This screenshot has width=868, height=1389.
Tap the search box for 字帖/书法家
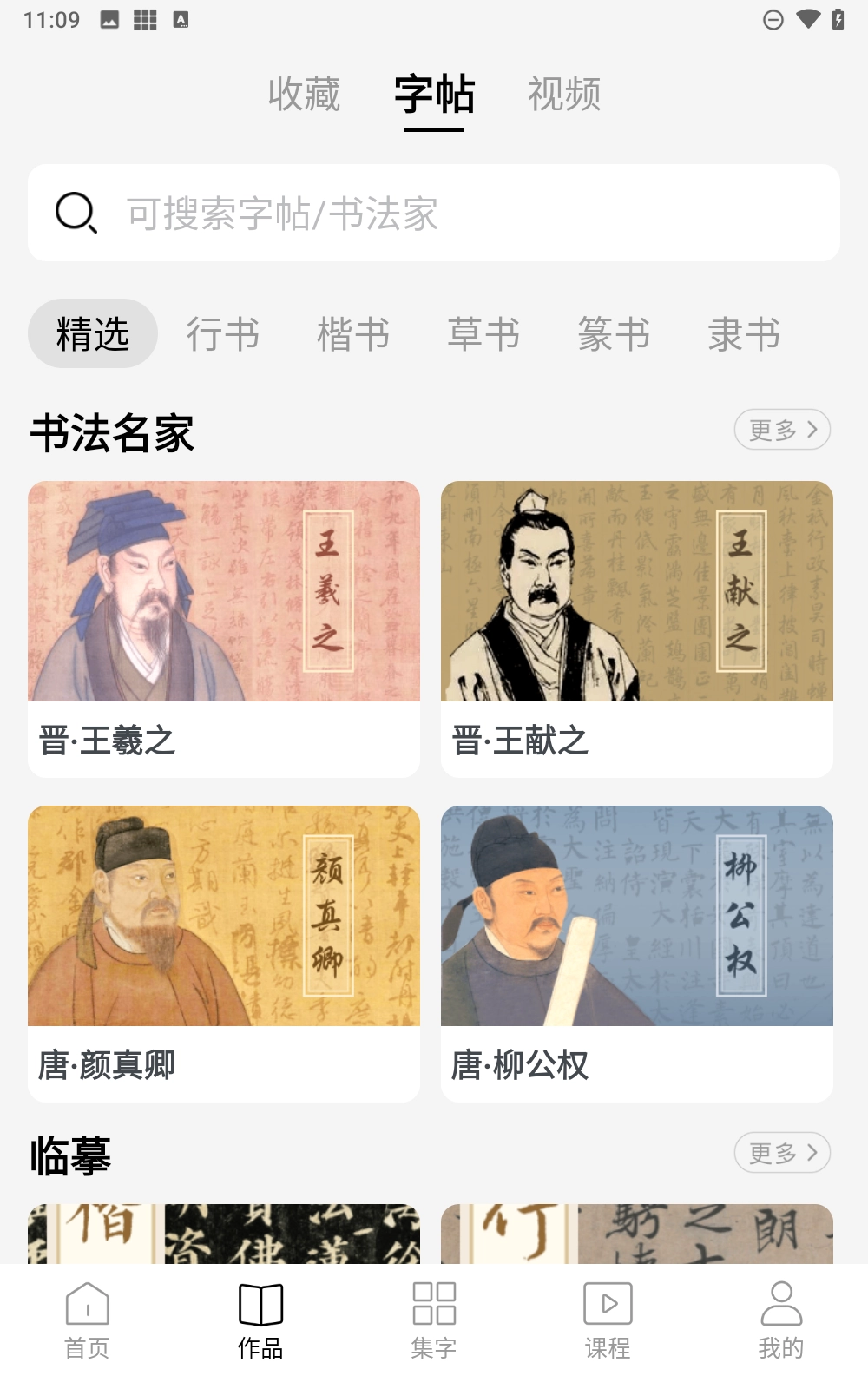click(434, 213)
